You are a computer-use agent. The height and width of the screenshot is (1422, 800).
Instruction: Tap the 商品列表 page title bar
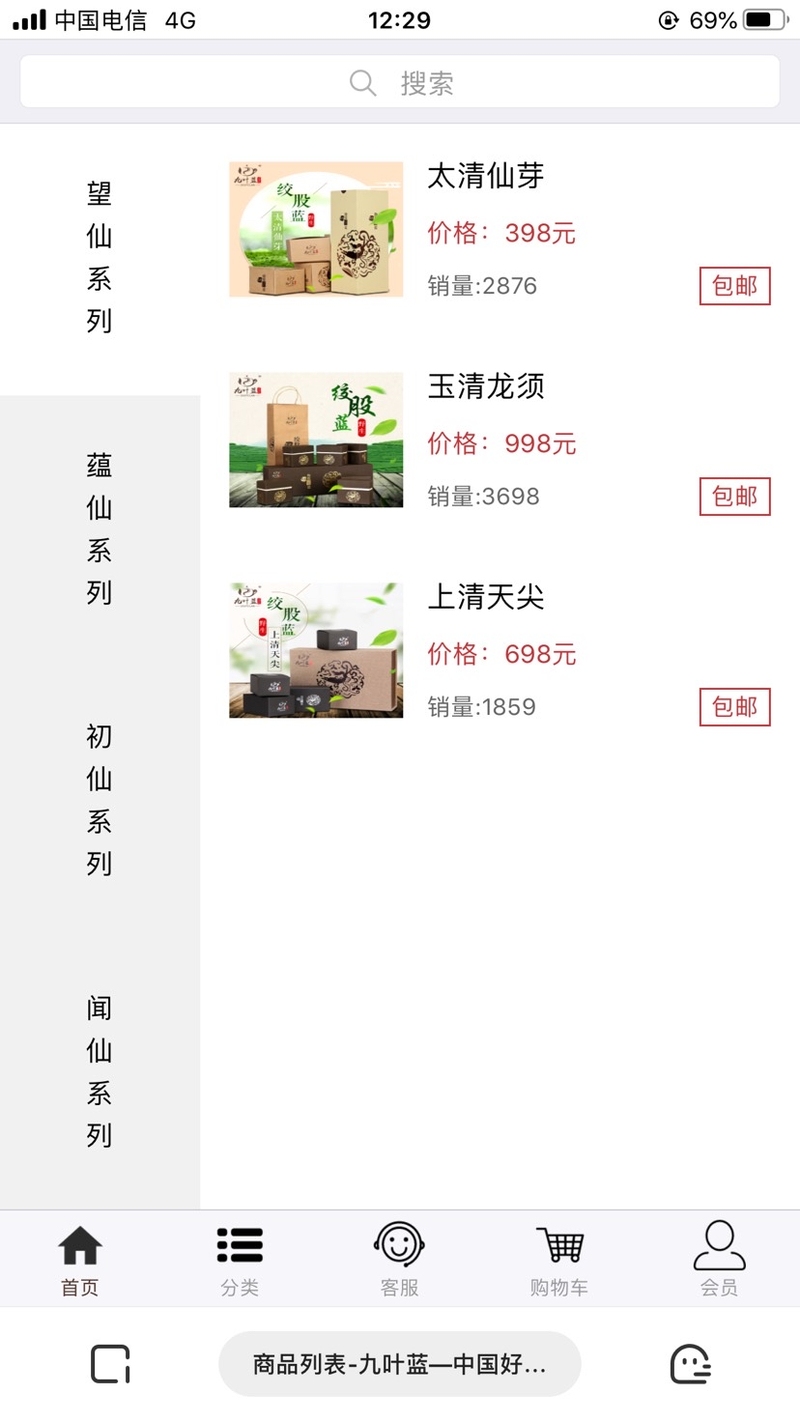[x=400, y=1364]
